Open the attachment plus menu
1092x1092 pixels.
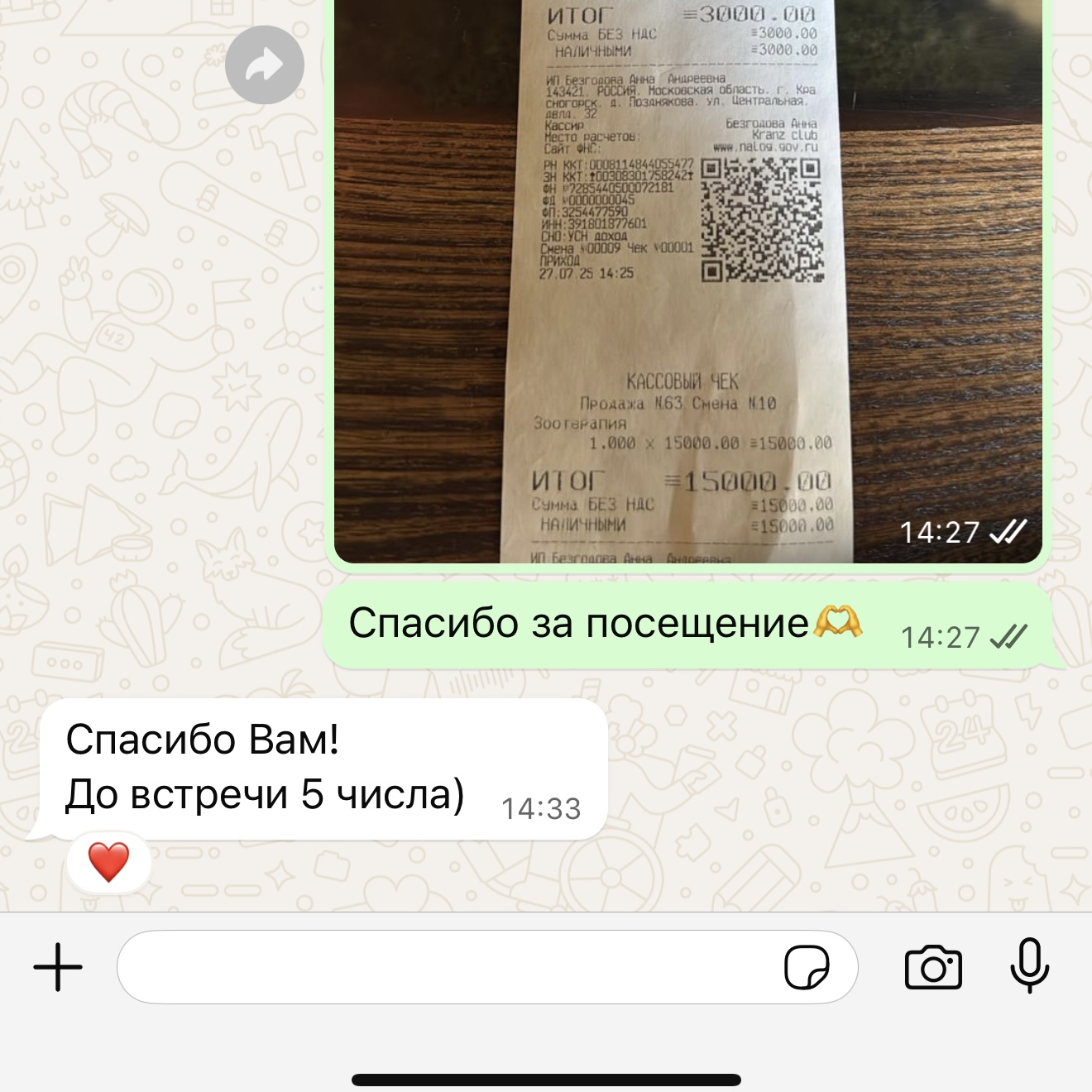(x=58, y=966)
